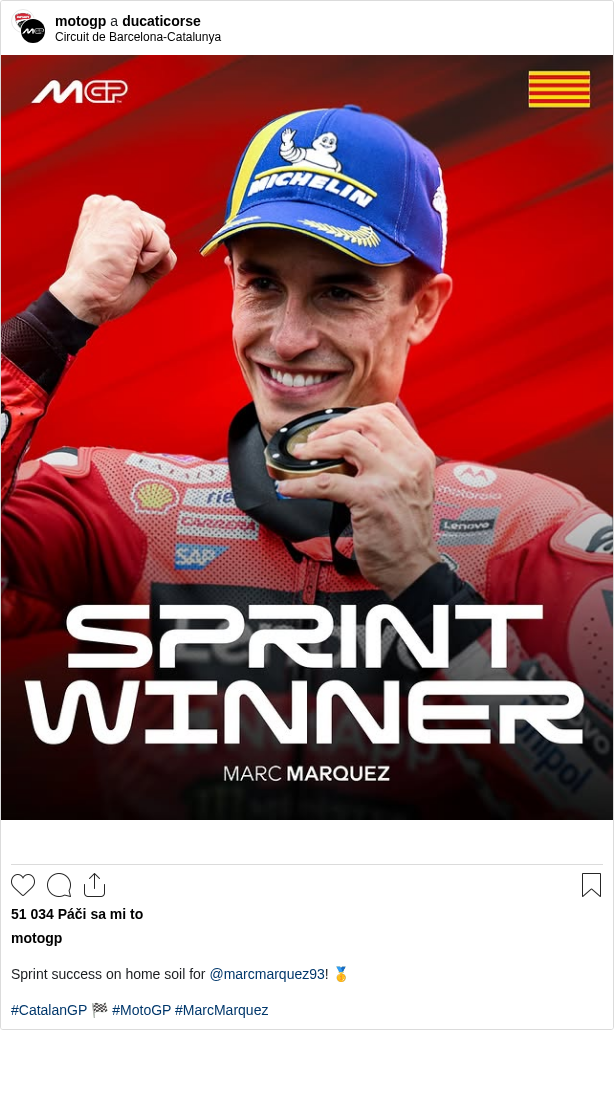614x1099 pixels.
Task: Open the Sprint Winner post image
Action: pos(307,437)
